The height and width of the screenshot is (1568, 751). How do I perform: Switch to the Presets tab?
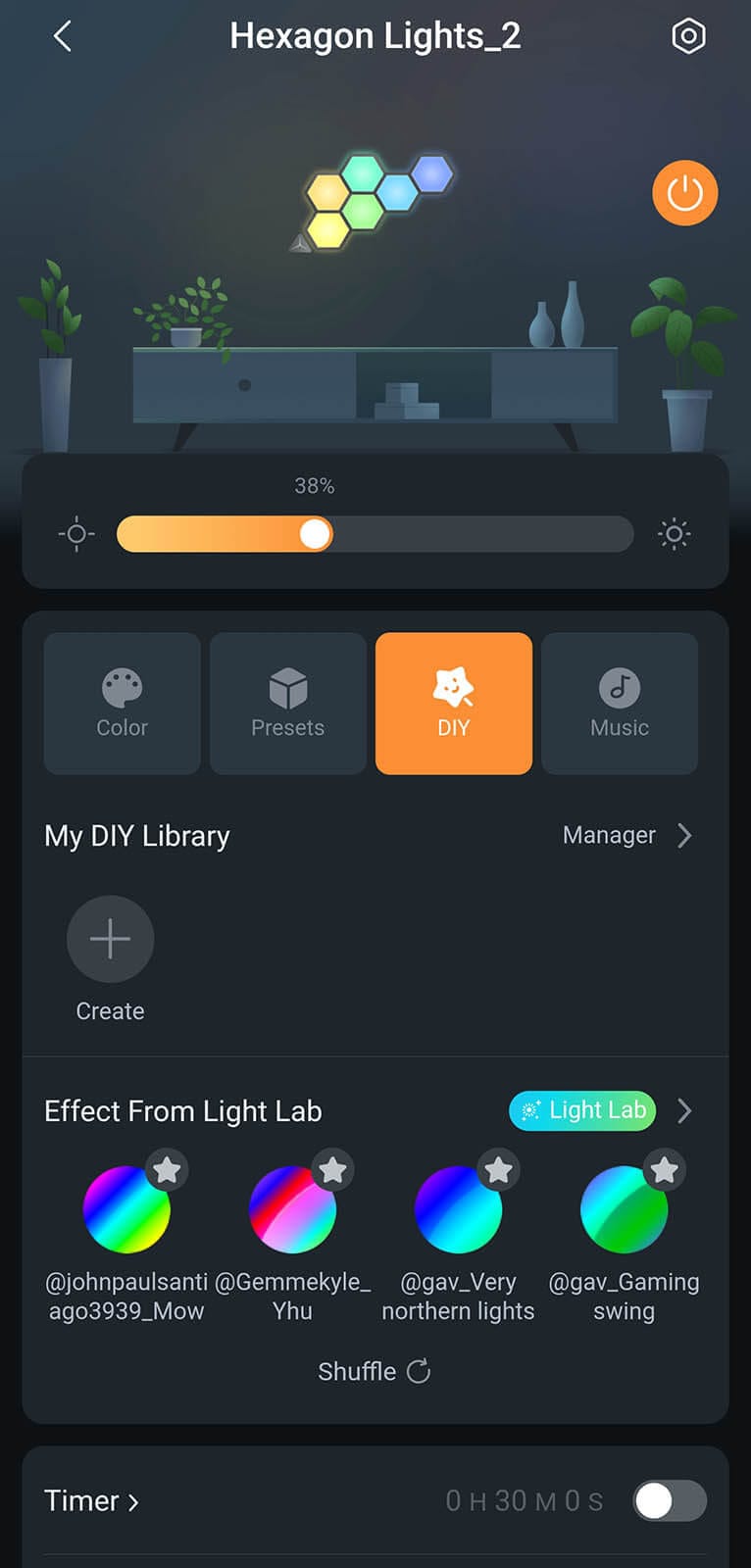click(288, 703)
